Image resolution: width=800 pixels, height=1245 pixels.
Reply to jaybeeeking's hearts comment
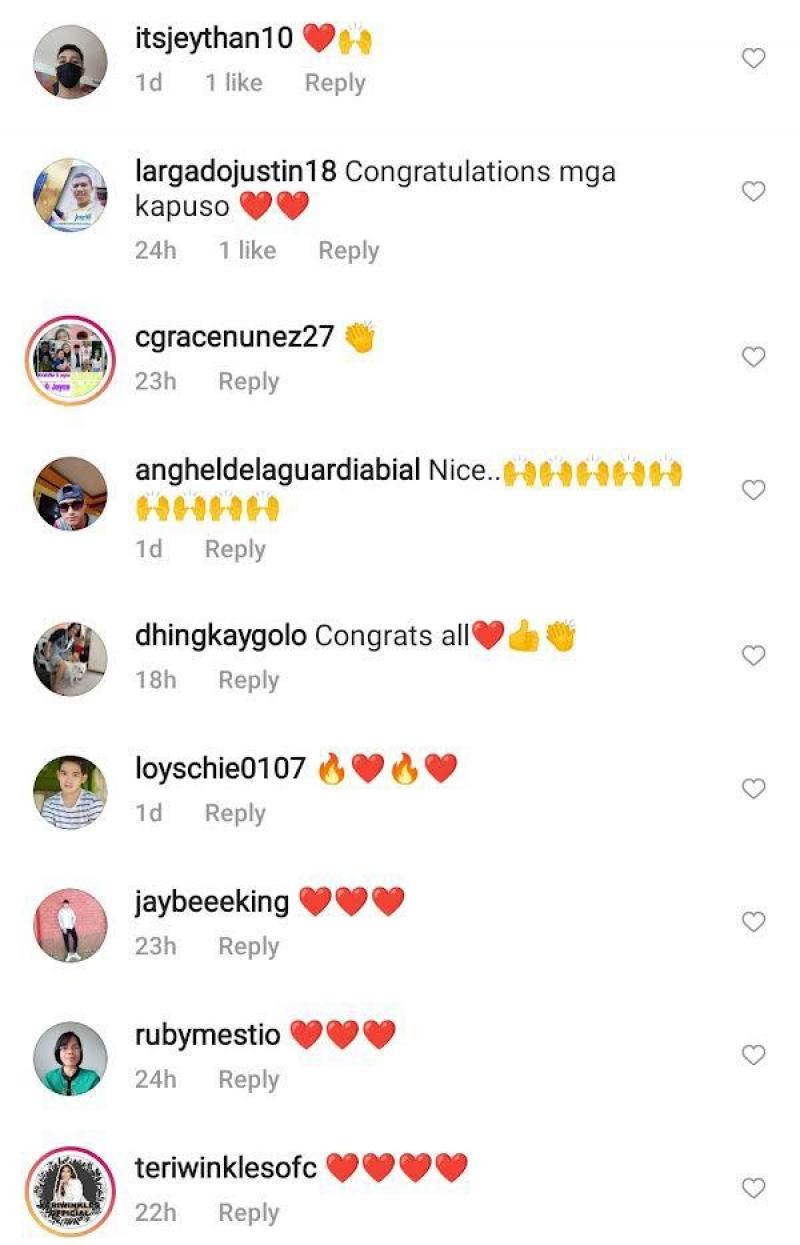point(248,945)
